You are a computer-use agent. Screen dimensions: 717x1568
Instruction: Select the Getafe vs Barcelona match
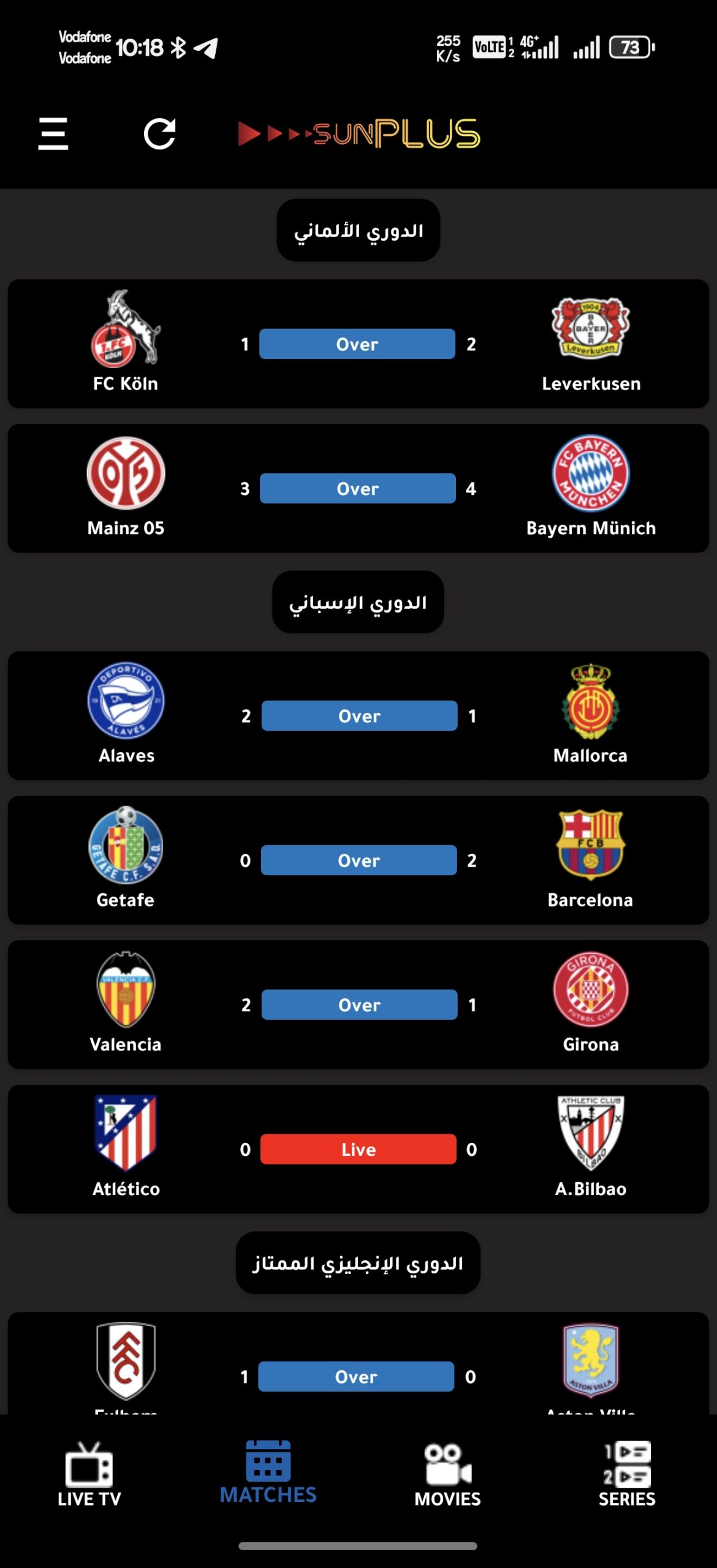pos(358,861)
